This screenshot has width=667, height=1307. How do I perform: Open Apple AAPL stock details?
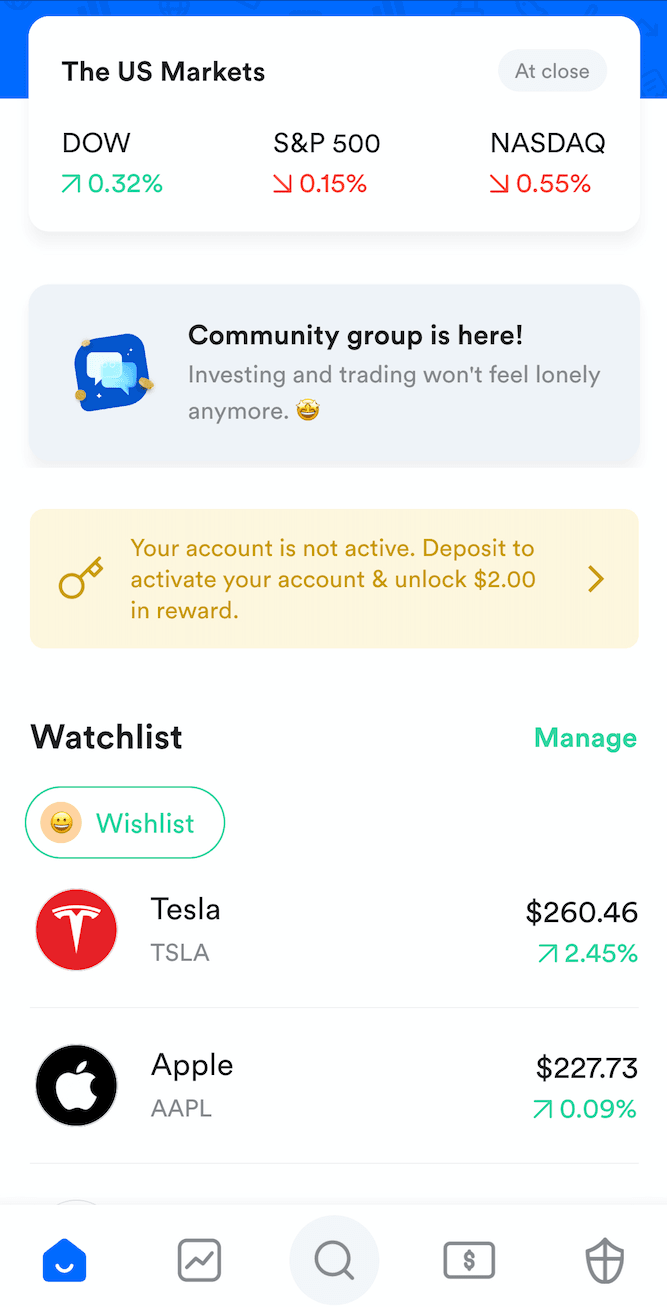[x=334, y=1086]
